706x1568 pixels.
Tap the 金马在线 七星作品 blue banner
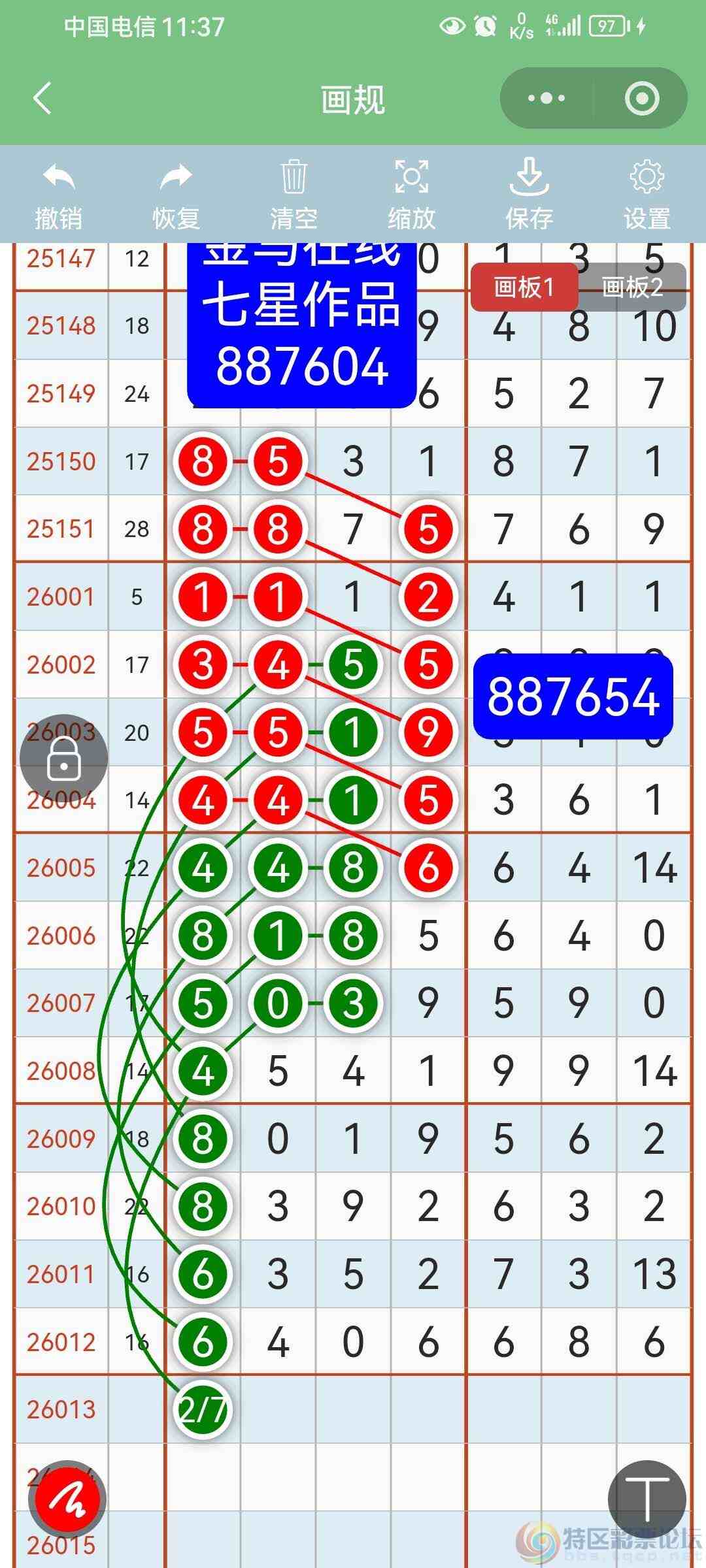pos(302,320)
